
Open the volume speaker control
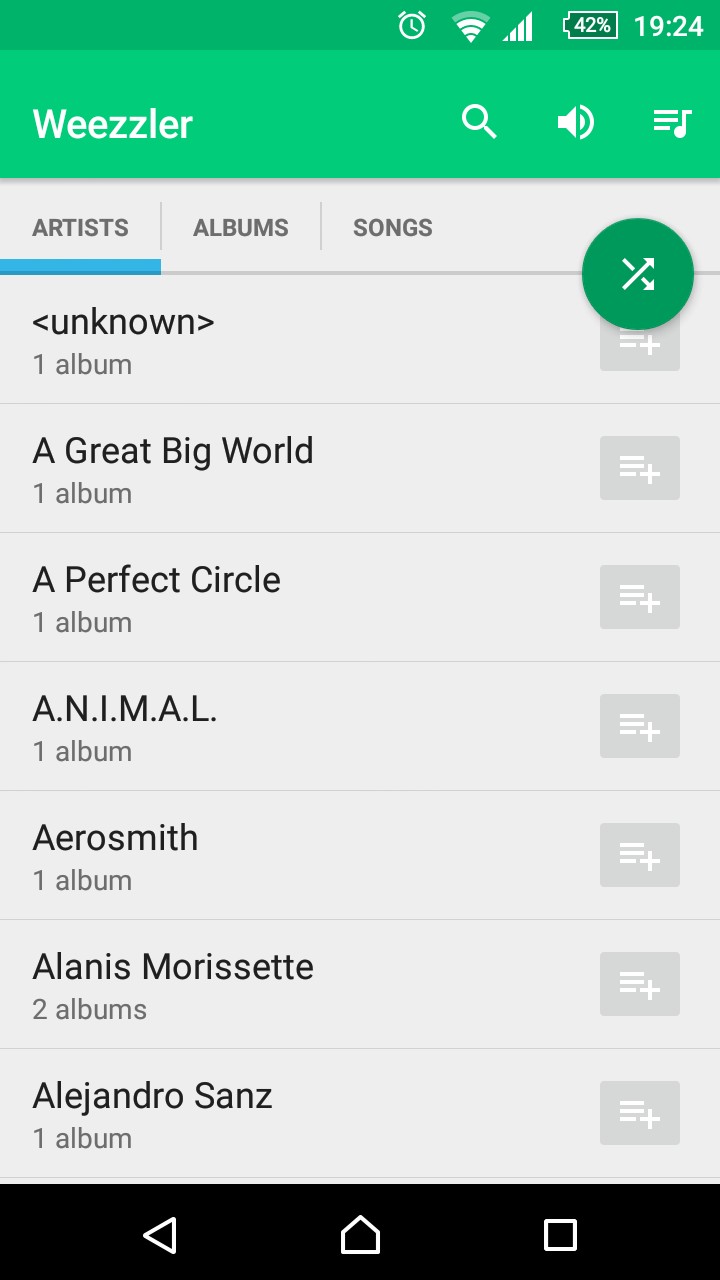(576, 123)
